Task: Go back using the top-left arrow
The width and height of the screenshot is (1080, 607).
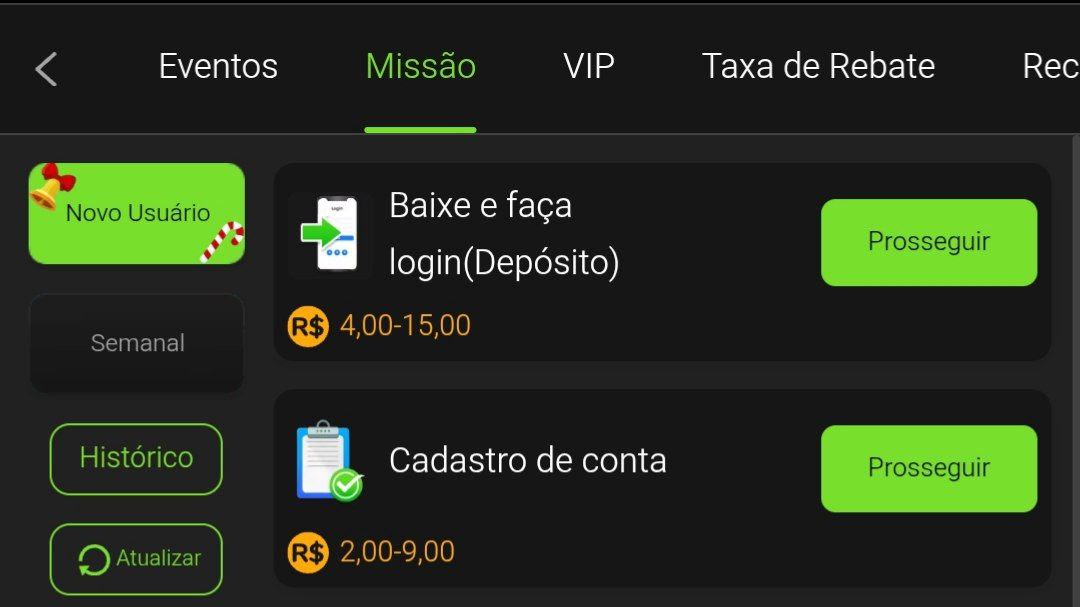Action: 46,69
